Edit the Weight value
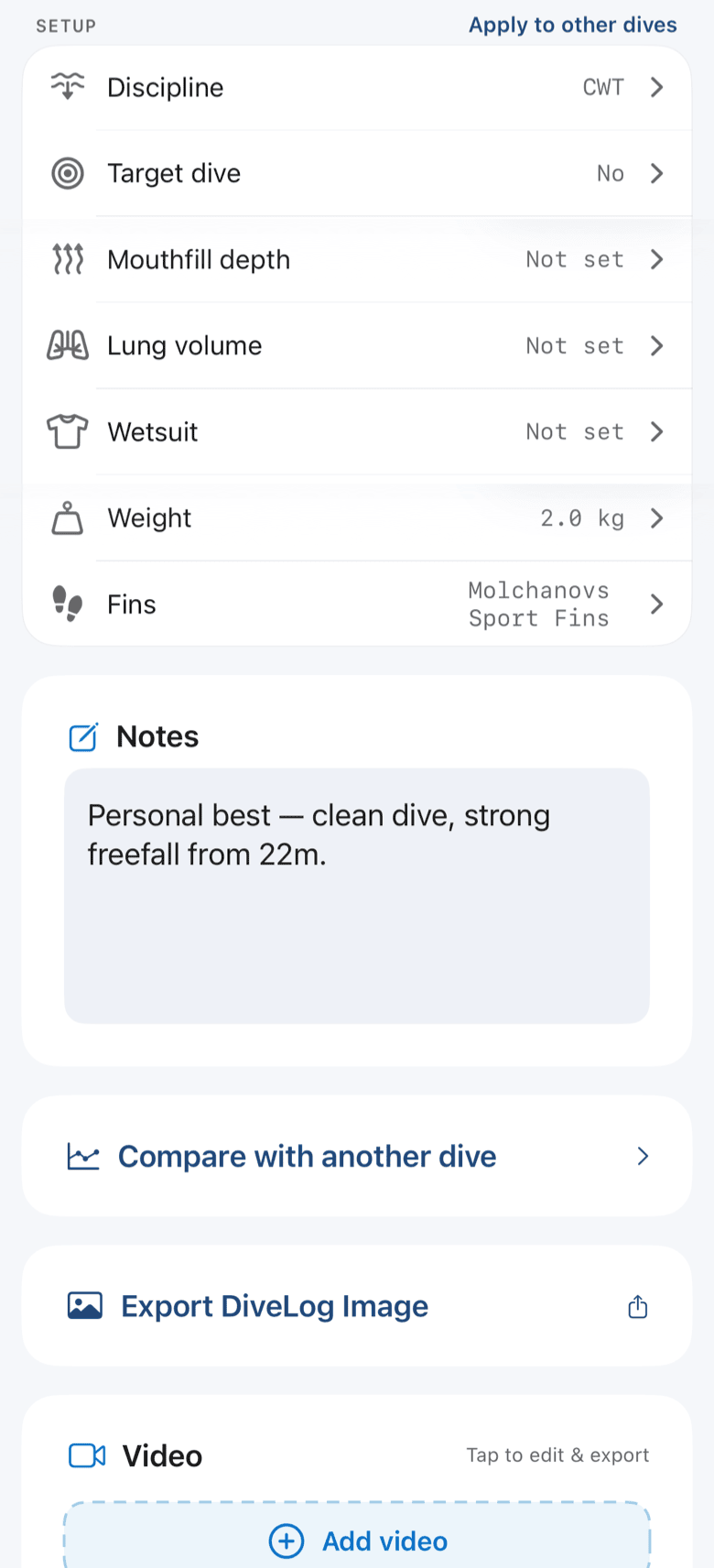Viewport: 714px width, 1568px height. click(357, 517)
